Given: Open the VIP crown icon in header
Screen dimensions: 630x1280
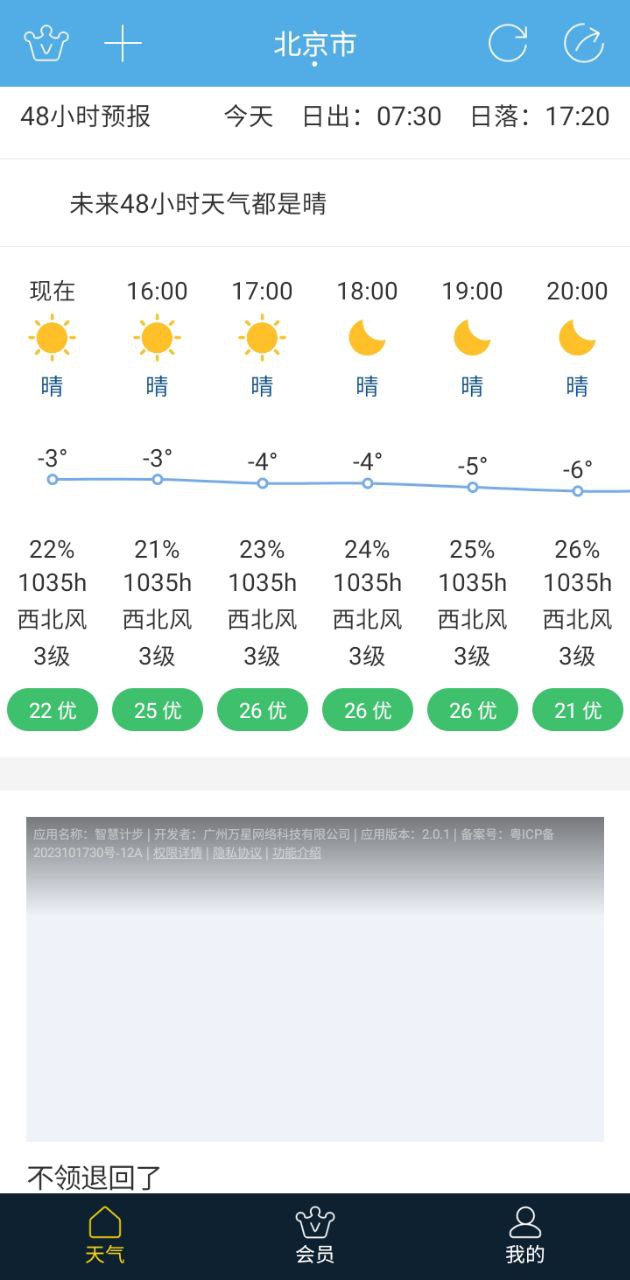Looking at the screenshot, I should pos(46,44).
